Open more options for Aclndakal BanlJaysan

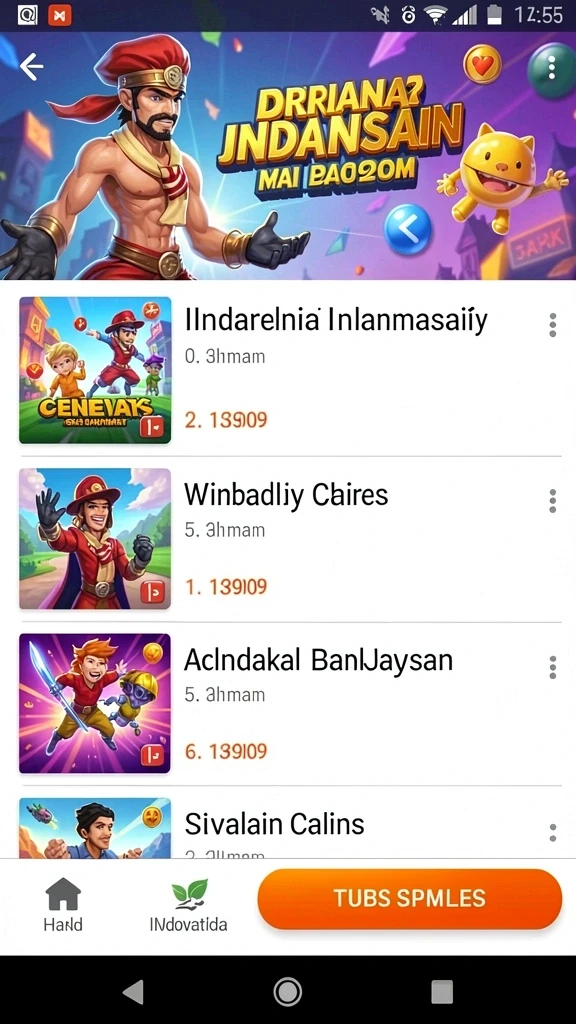coord(552,667)
